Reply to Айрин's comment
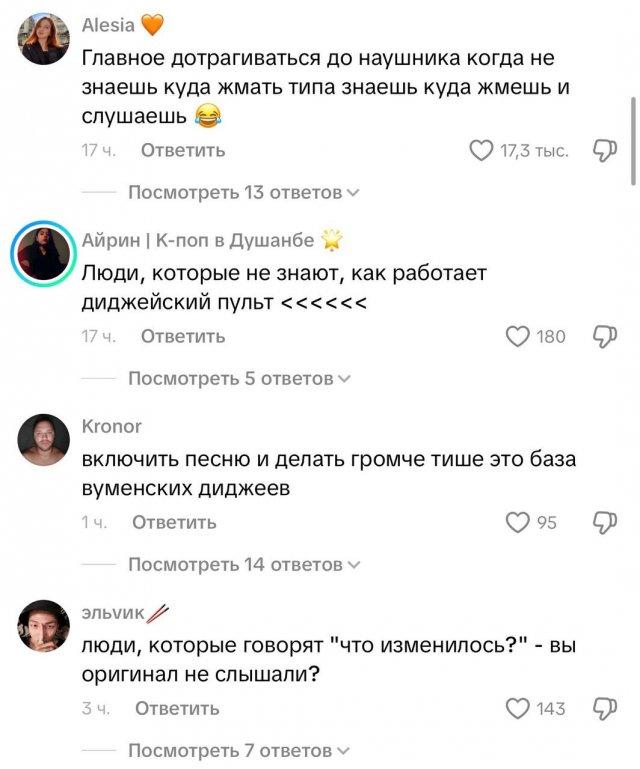640x769 pixels. pos(182,336)
